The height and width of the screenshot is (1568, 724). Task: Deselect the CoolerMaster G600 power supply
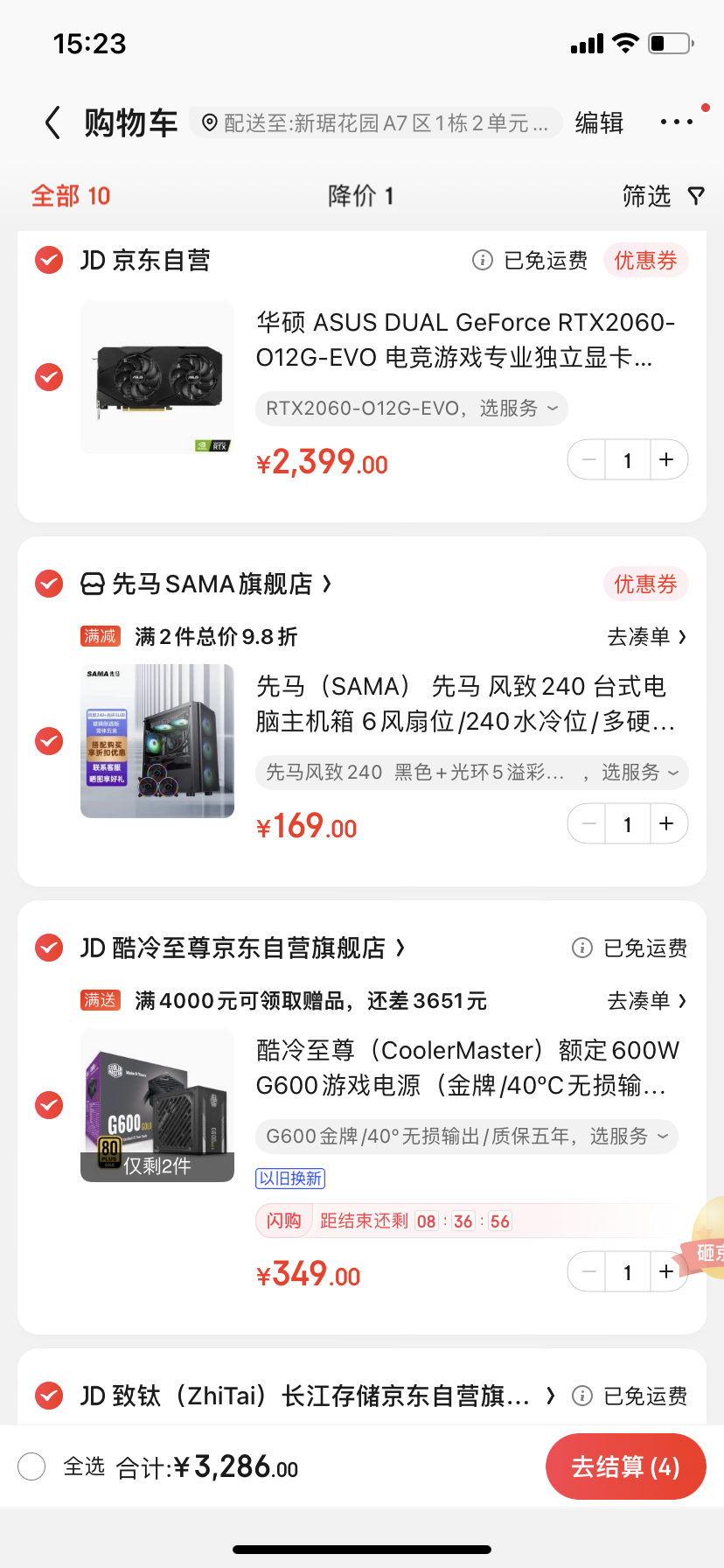click(49, 1105)
